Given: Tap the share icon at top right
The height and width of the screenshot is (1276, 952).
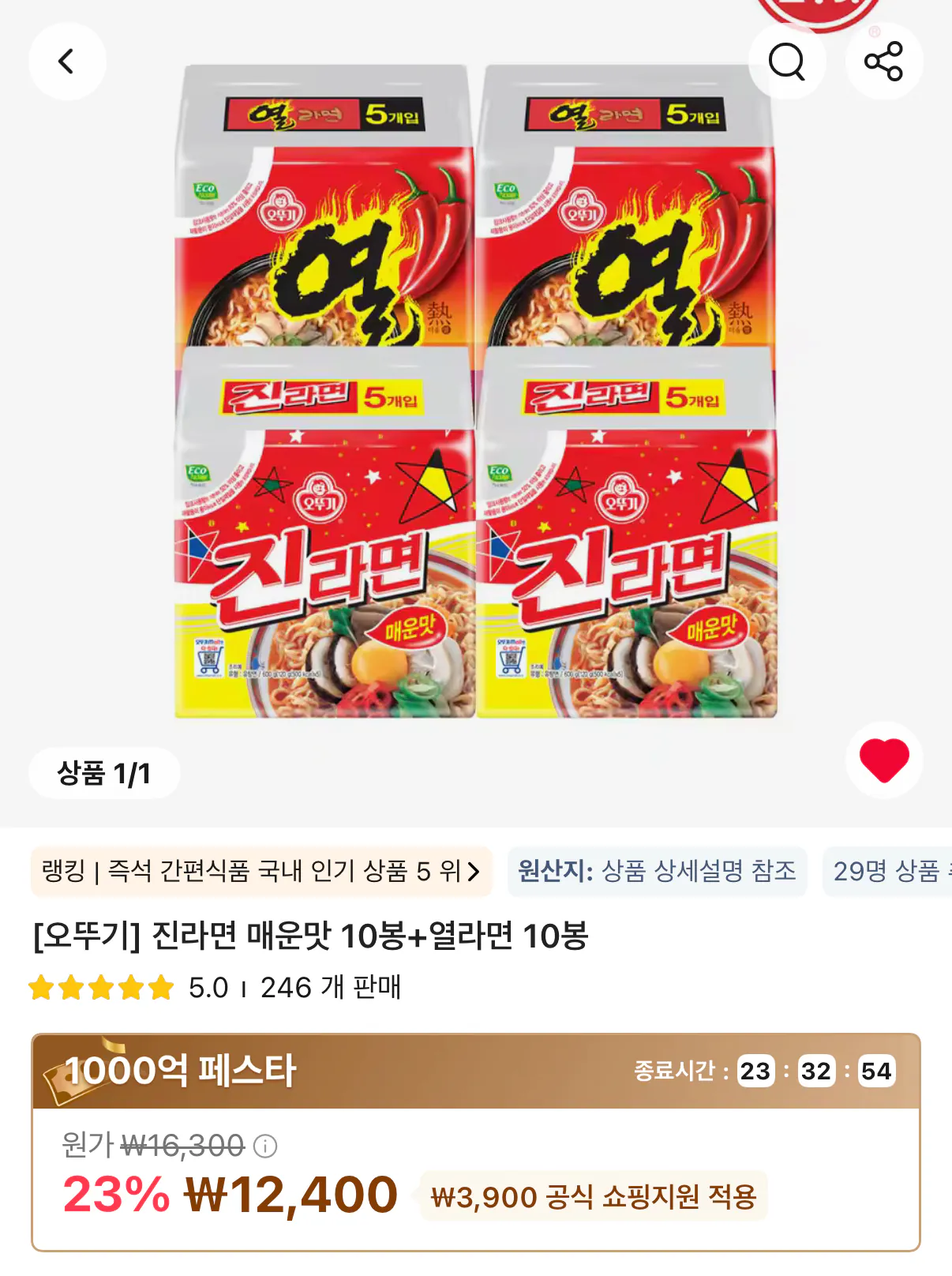Looking at the screenshot, I should [x=884, y=61].
